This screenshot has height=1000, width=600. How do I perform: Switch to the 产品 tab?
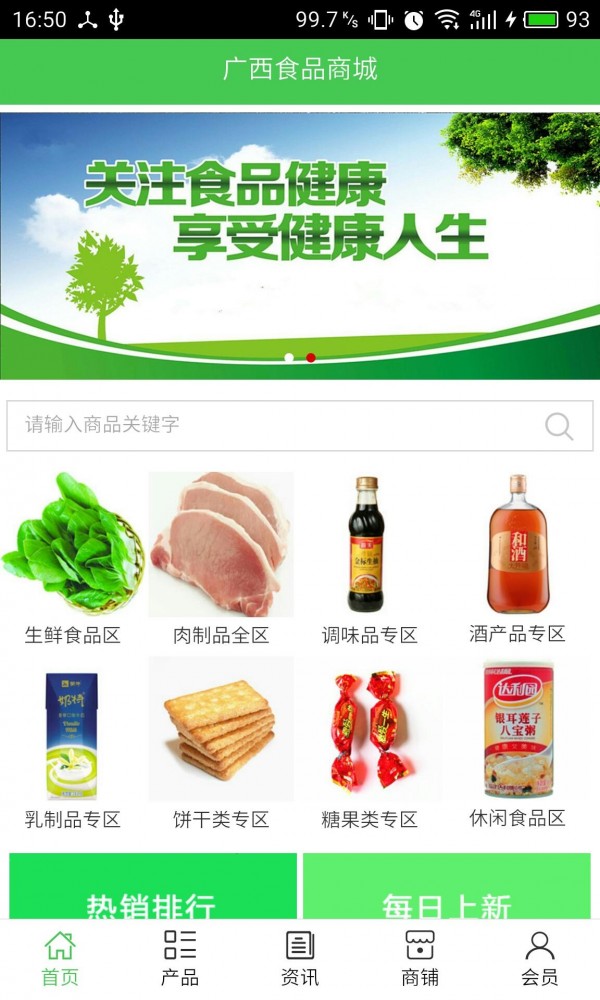pyautogui.click(x=180, y=958)
